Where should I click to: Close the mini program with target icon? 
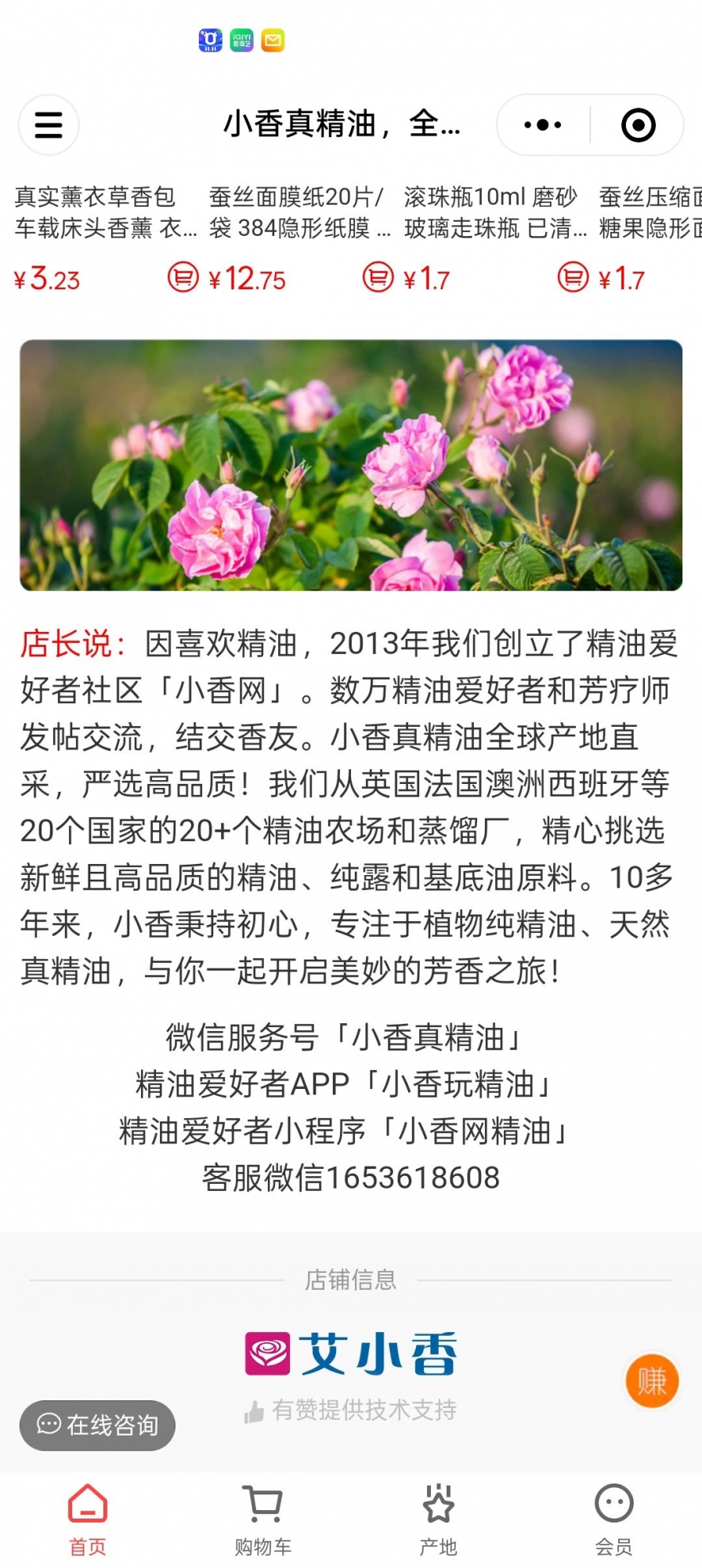(638, 125)
